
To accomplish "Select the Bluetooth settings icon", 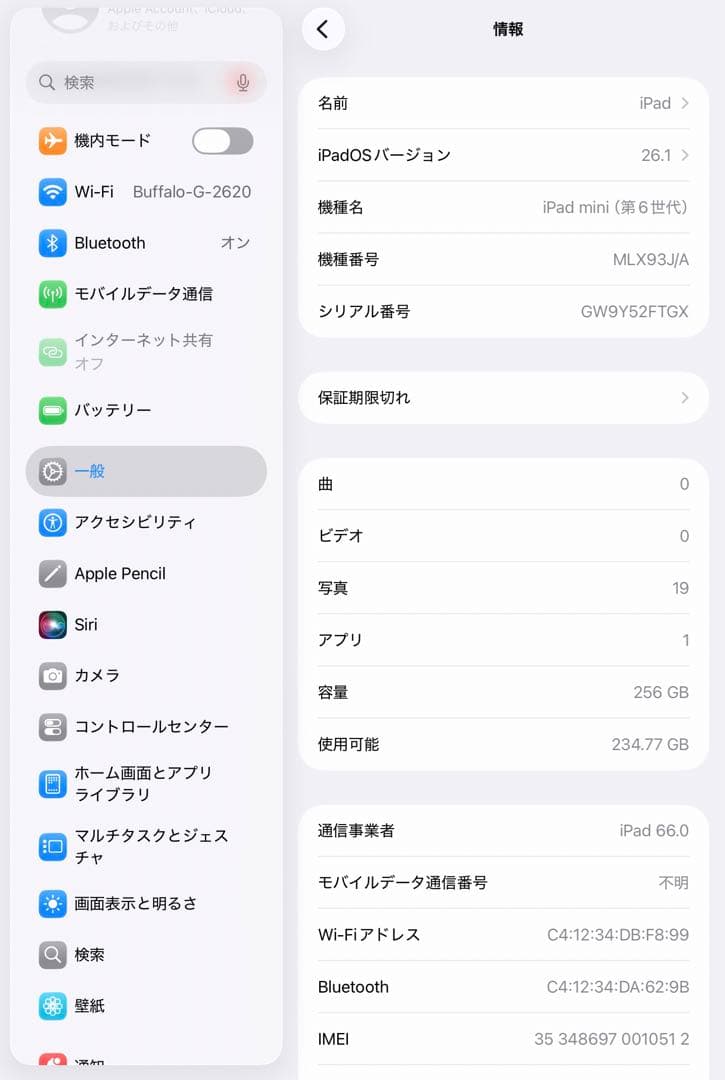I will coord(51,243).
